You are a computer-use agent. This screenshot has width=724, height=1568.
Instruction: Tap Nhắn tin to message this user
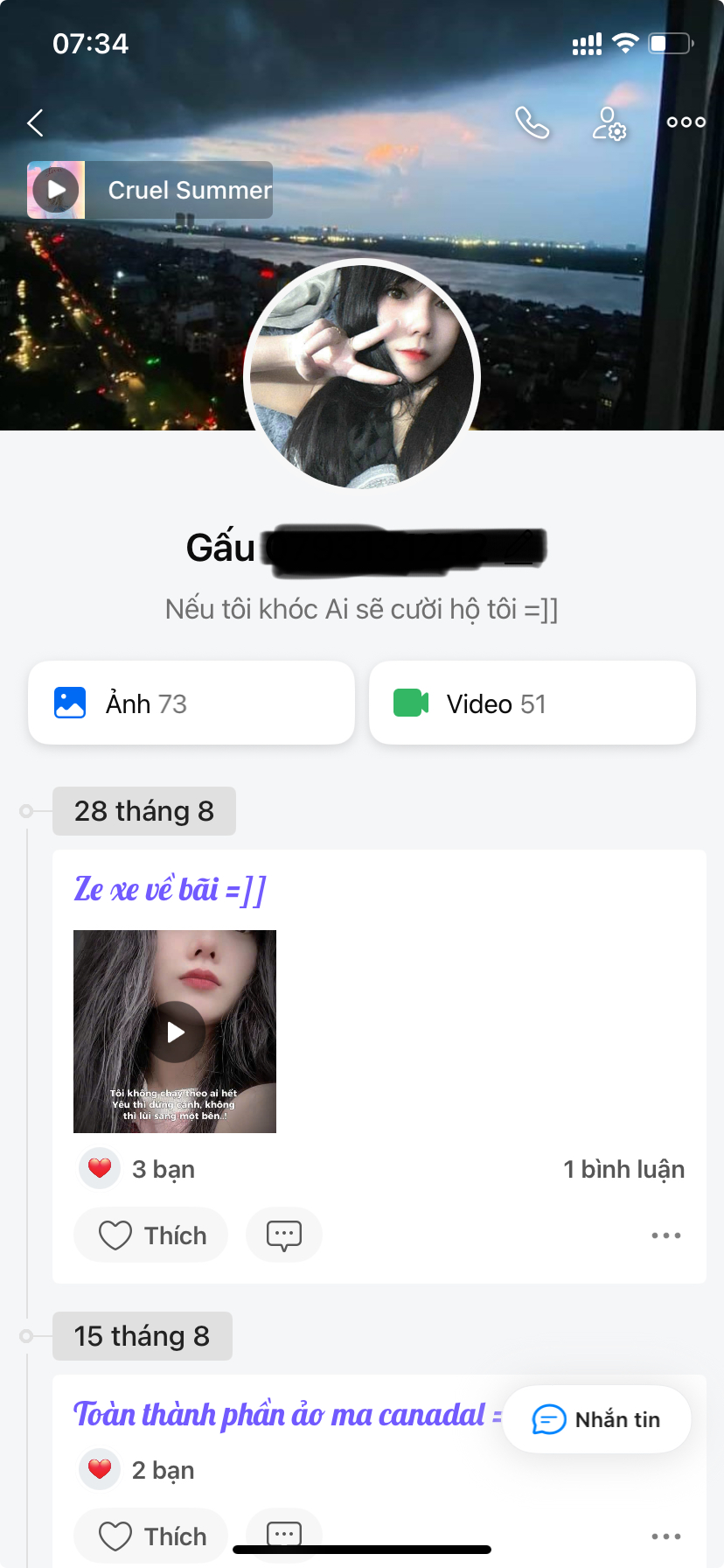click(x=597, y=1419)
